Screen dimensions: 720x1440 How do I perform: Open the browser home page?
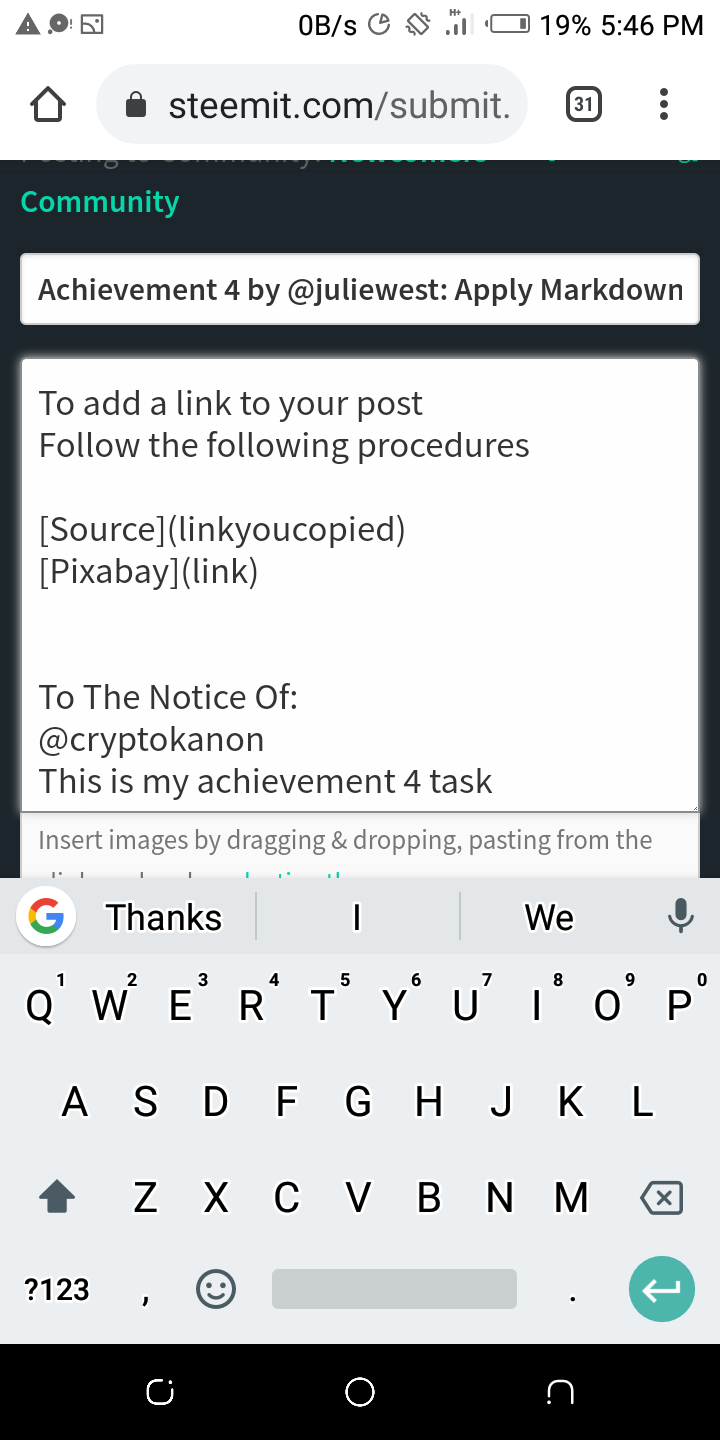tap(48, 104)
